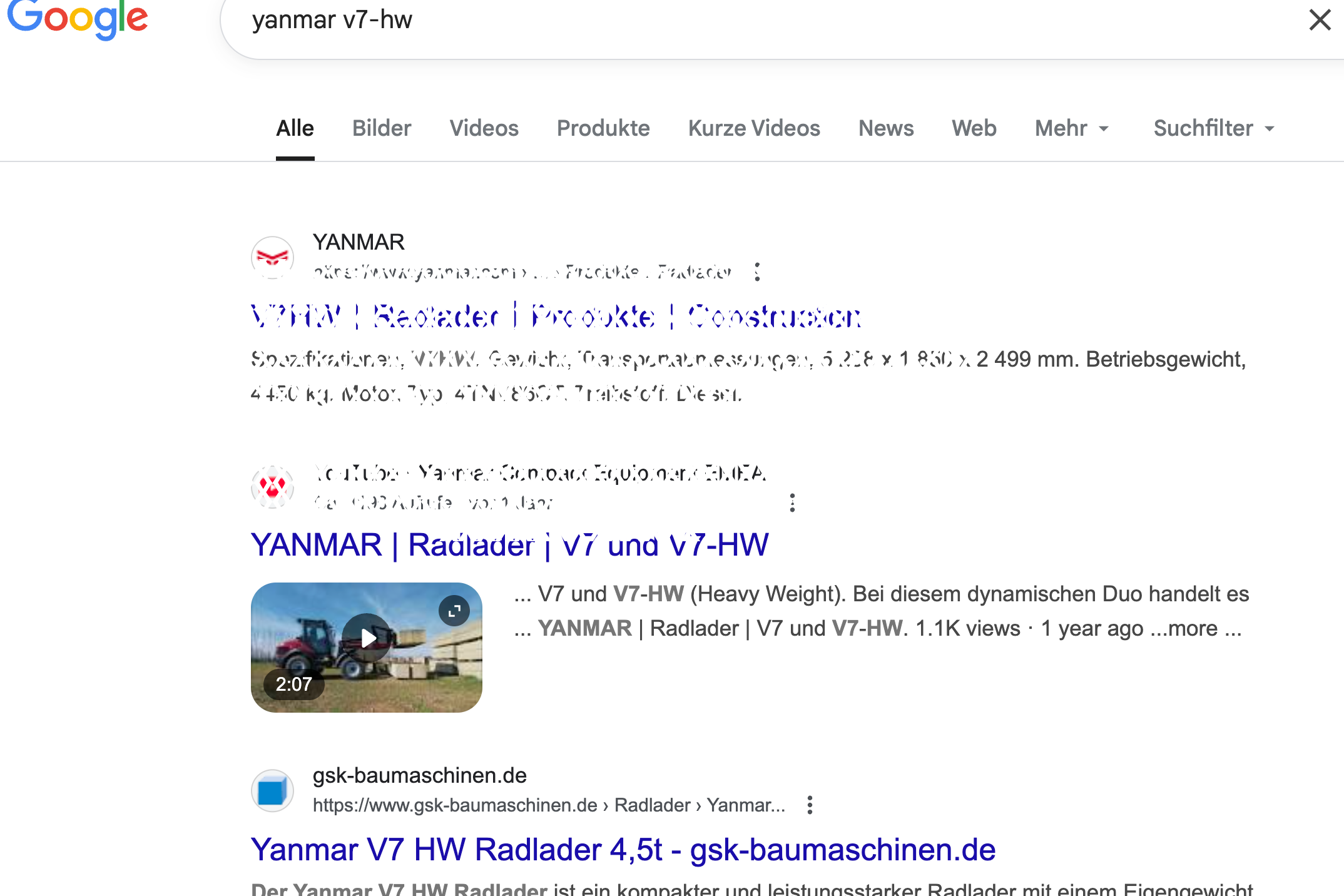This screenshot has height=896, width=1344.
Task: Open 'YANMAR | Radlader | V7 und V7-HW' YouTube result
Action: [509, 544]
